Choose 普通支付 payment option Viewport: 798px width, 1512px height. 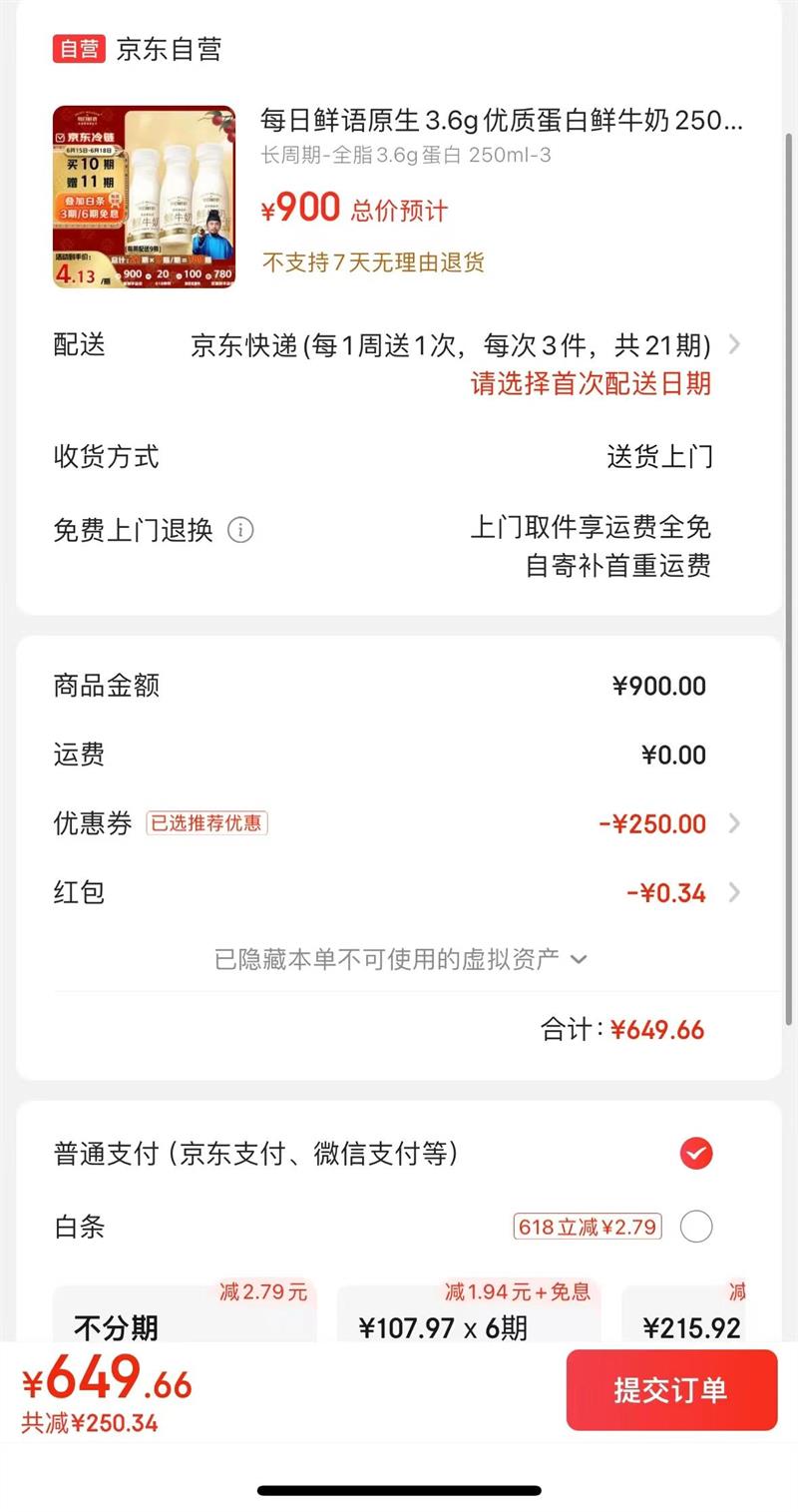tap(696, 1154)
